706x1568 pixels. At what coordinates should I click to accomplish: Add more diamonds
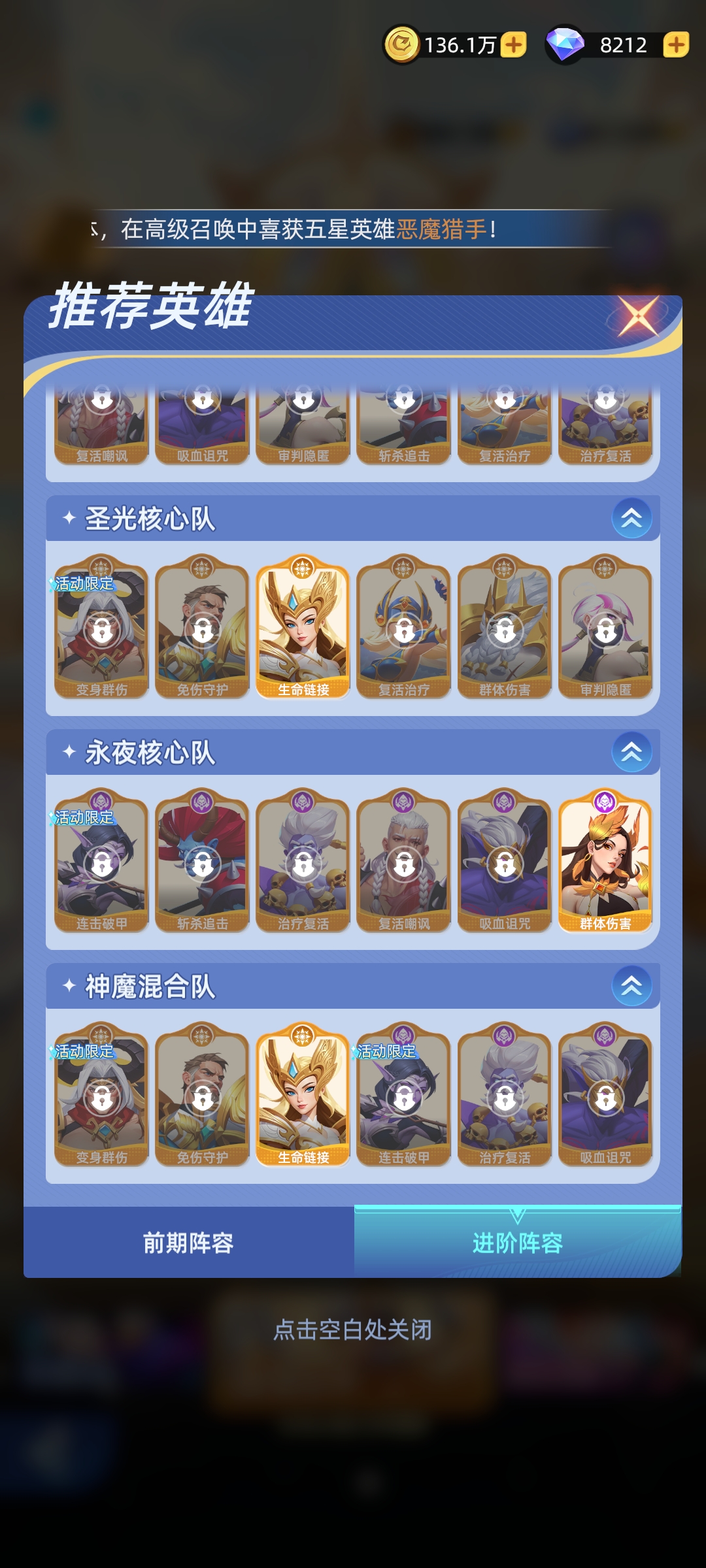pos(676,45)
